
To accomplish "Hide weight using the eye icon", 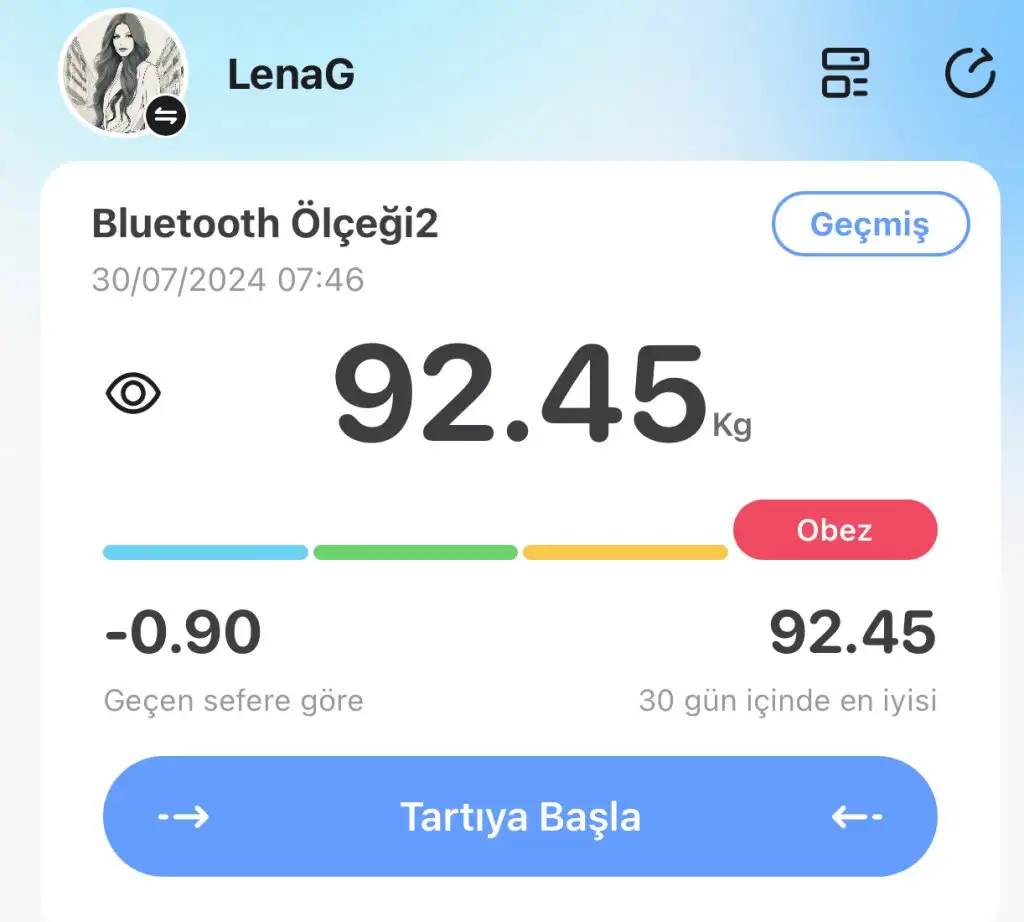I will point(133,394).
